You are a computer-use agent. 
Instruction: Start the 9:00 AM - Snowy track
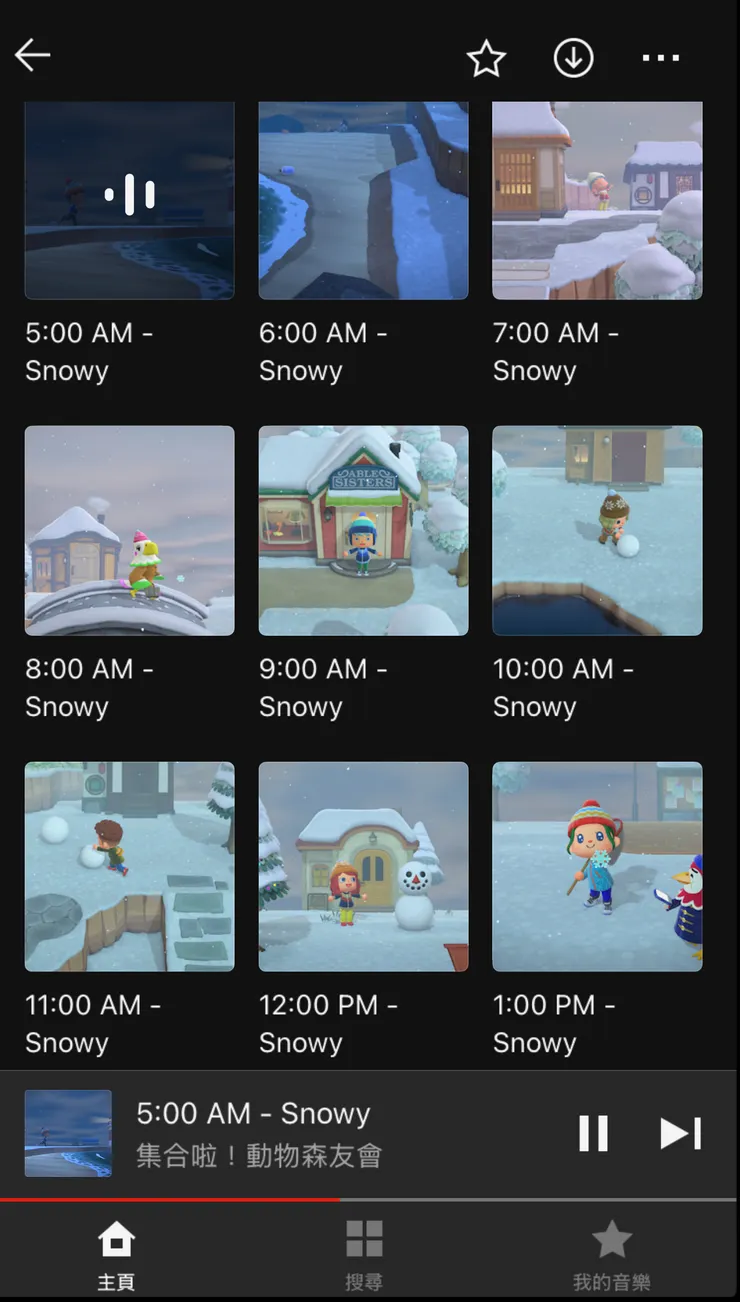tap(363, 531)
